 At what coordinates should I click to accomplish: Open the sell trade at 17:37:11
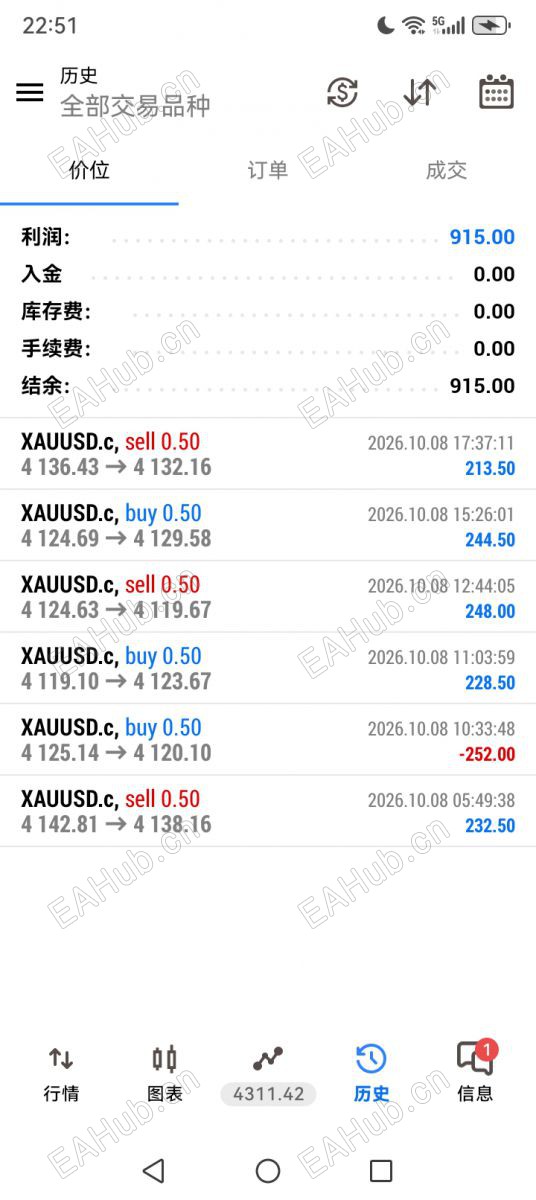click(268, 454)
